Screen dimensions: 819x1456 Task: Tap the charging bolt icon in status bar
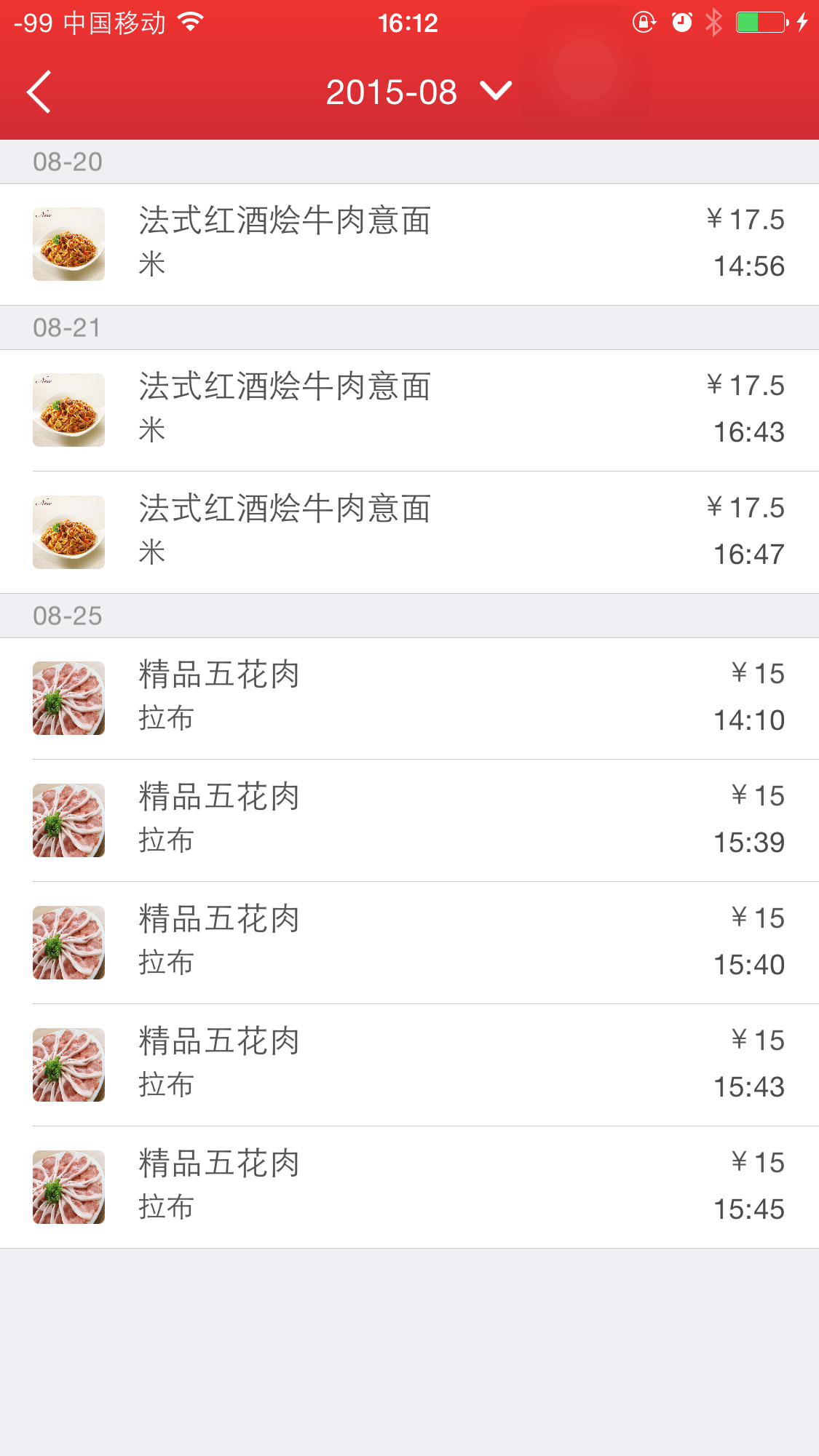coord(801,23)
